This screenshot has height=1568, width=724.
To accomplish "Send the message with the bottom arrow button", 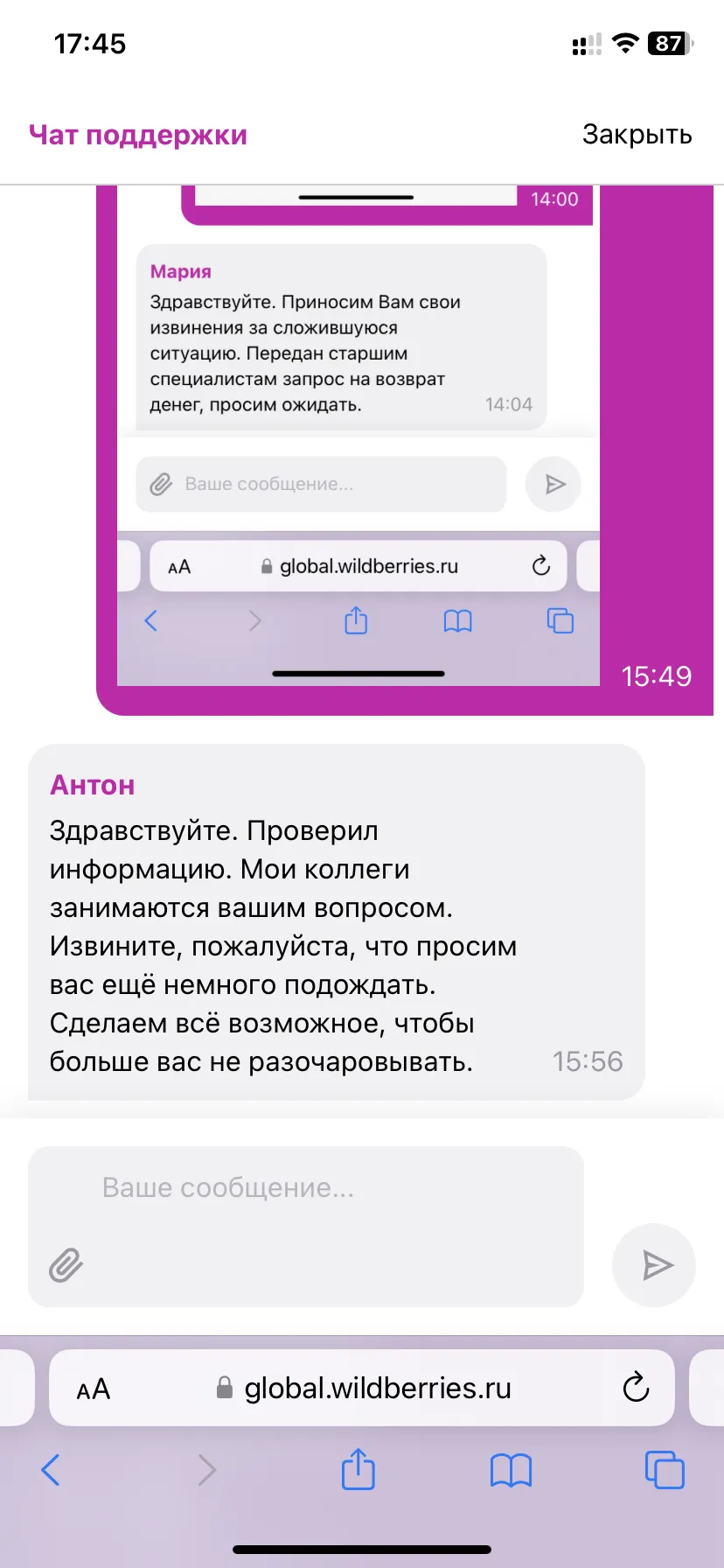I will coord(654,1265).
